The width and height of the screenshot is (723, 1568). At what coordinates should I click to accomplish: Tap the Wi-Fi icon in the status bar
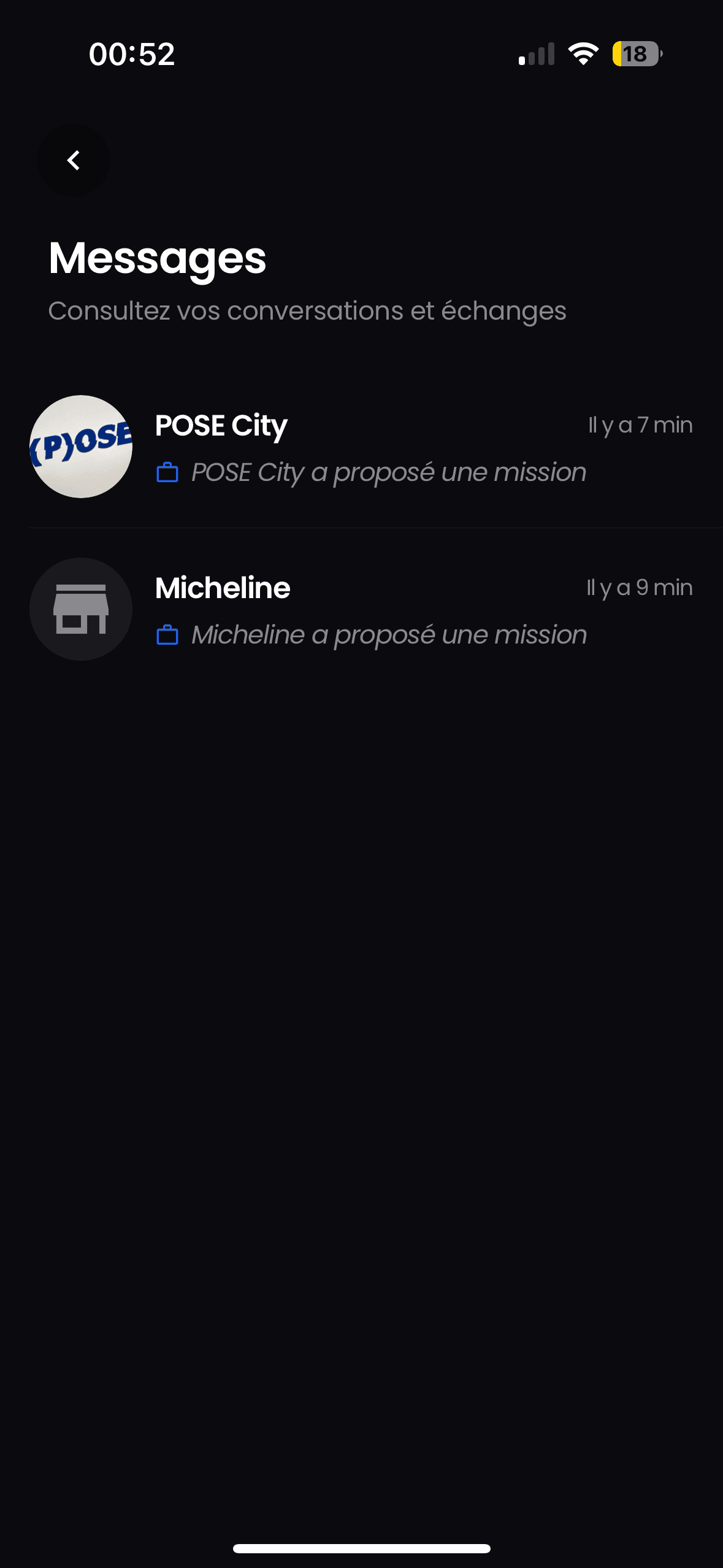(581, 54)
